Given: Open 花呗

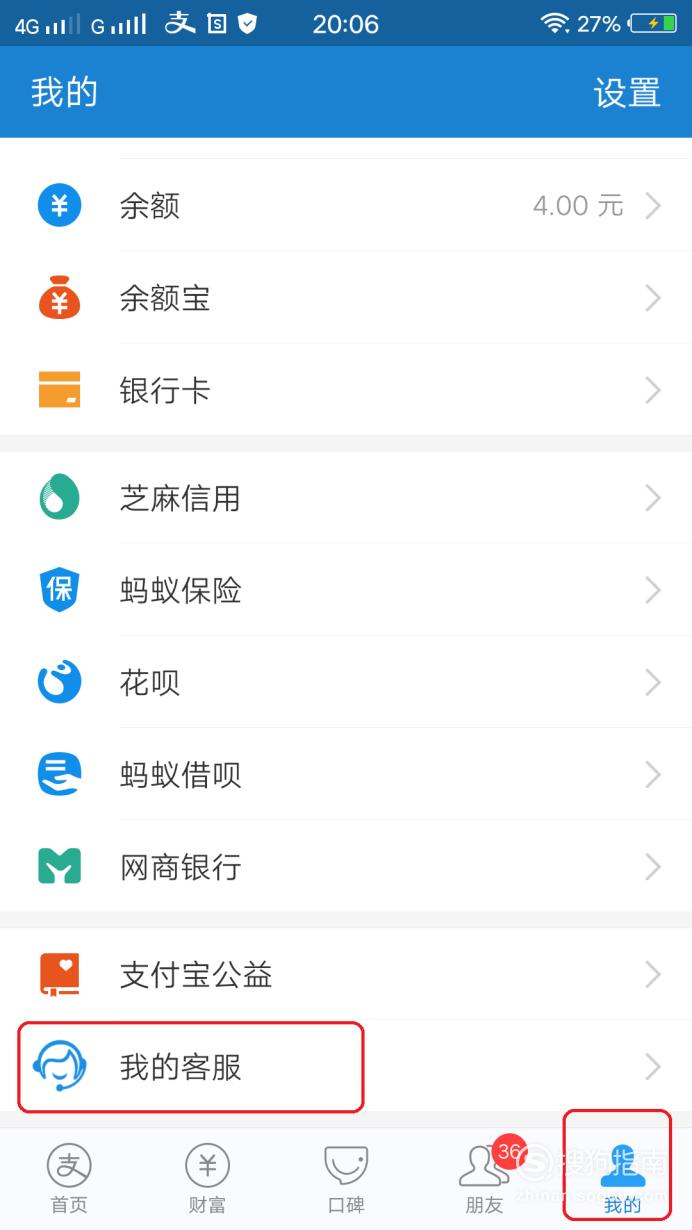Looking at the screenshot, I should coord(346,682).
